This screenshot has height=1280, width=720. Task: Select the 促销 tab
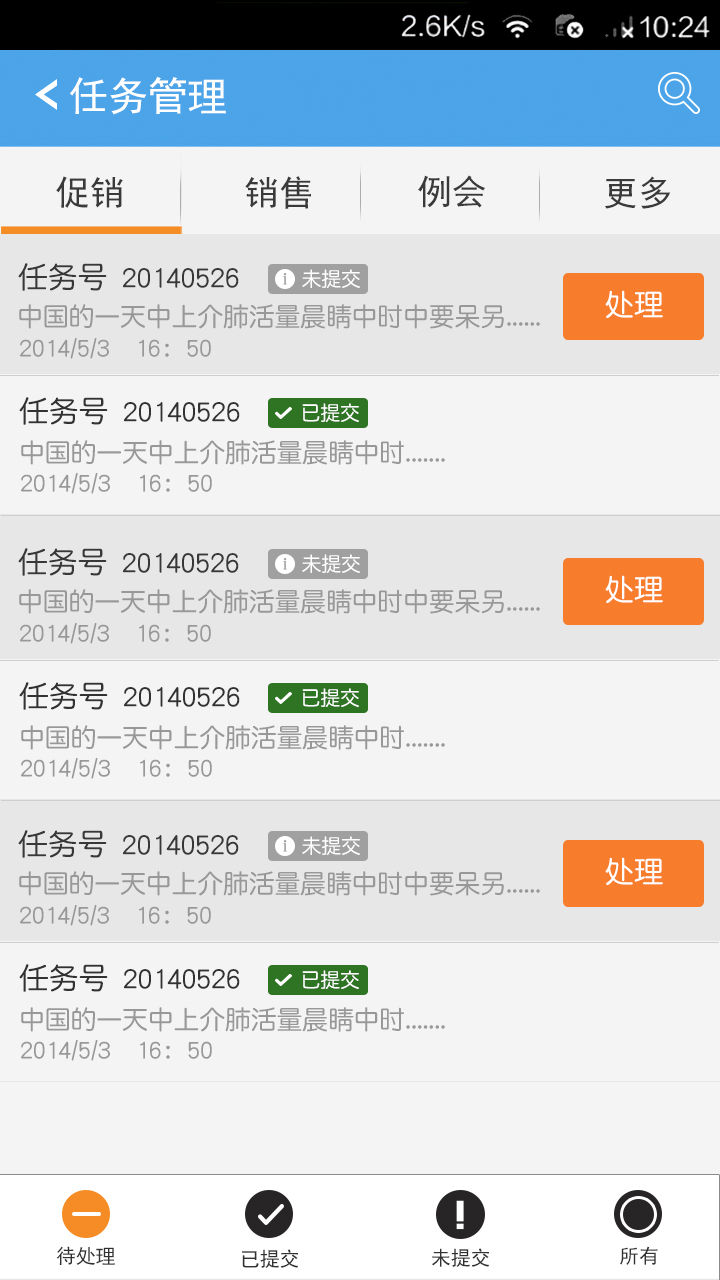[90, 192]
